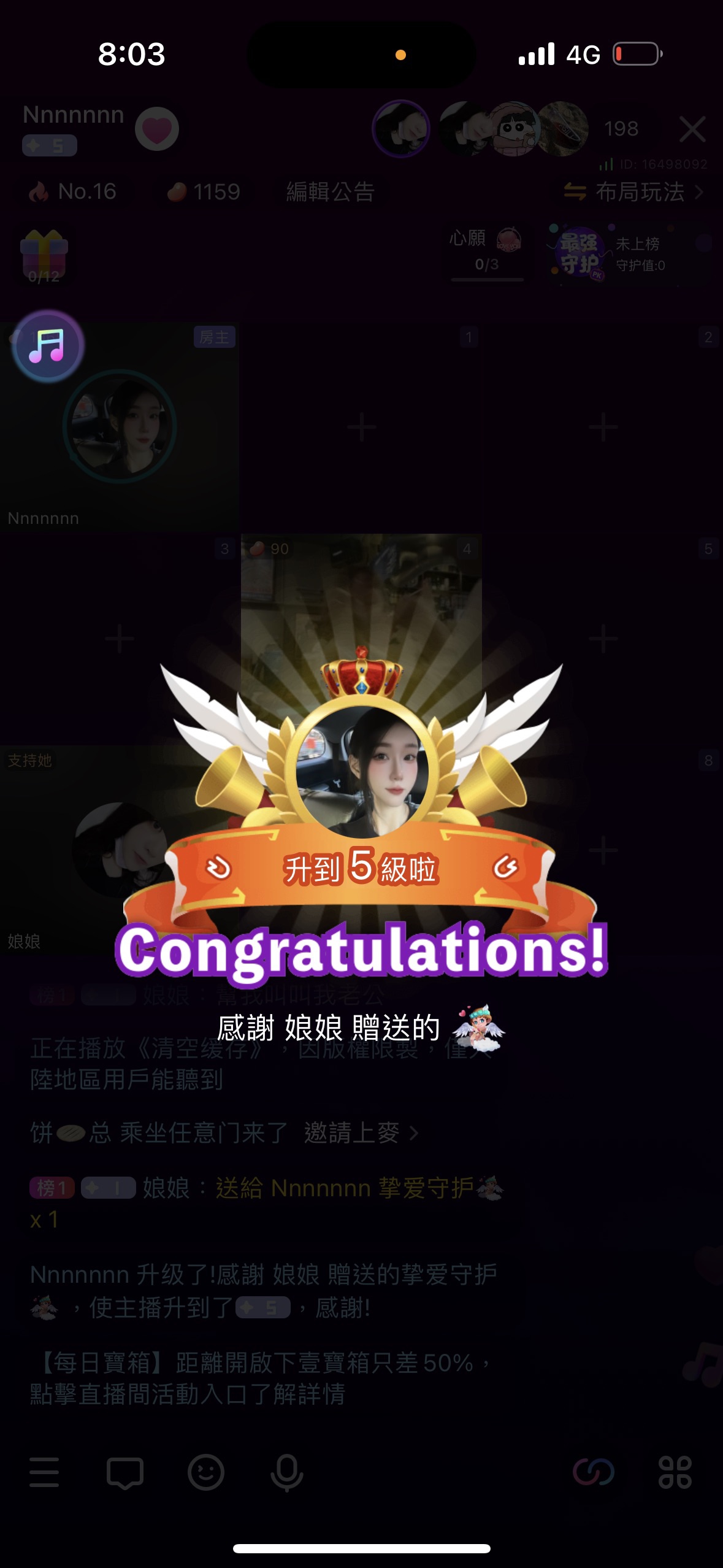
Task: Open the emoji smiley picker
Action: pyautogui.click(x=205, y=1472)
